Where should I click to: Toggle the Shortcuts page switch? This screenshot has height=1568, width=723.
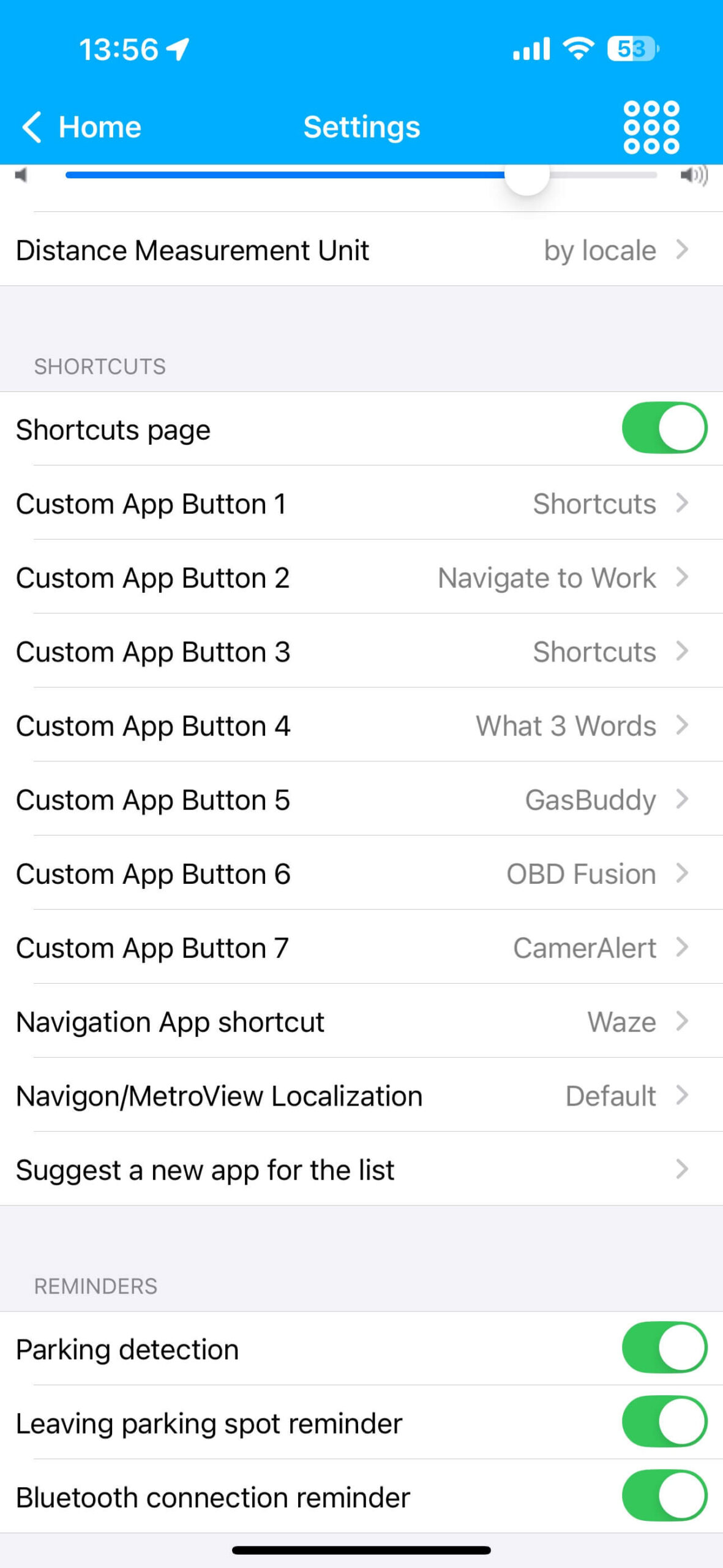click(664, 428)
